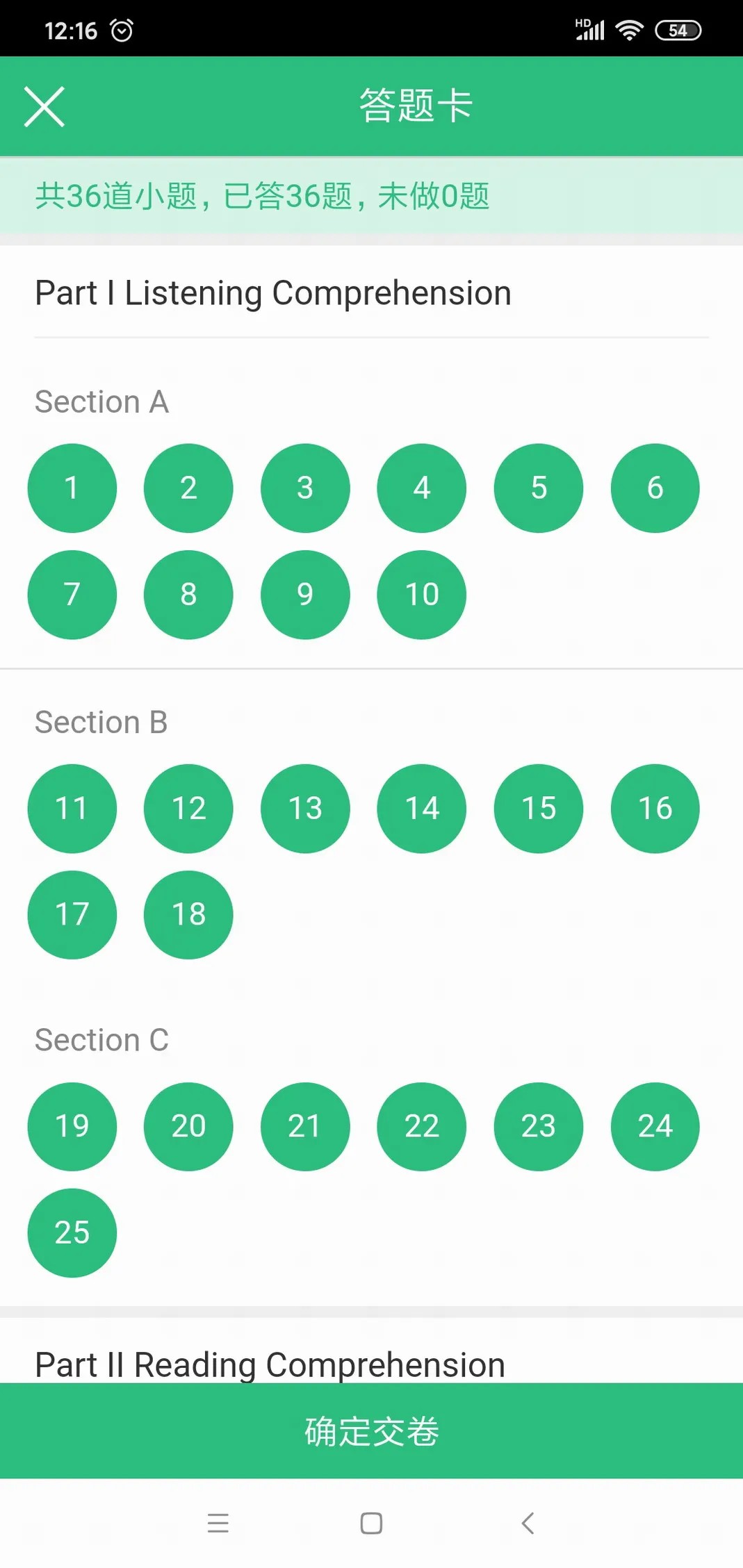
Task: Jump to question 25
Action: coord(72,1233)
